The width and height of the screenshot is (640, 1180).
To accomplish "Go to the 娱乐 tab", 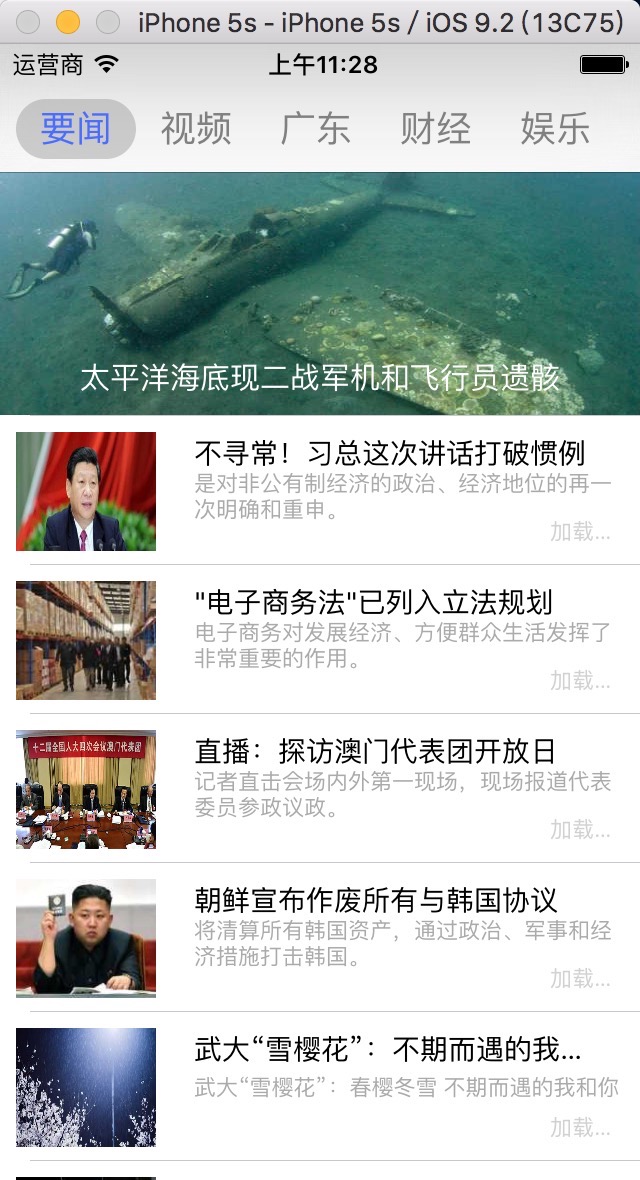I will pyautogui.click(x=556, y=129).
